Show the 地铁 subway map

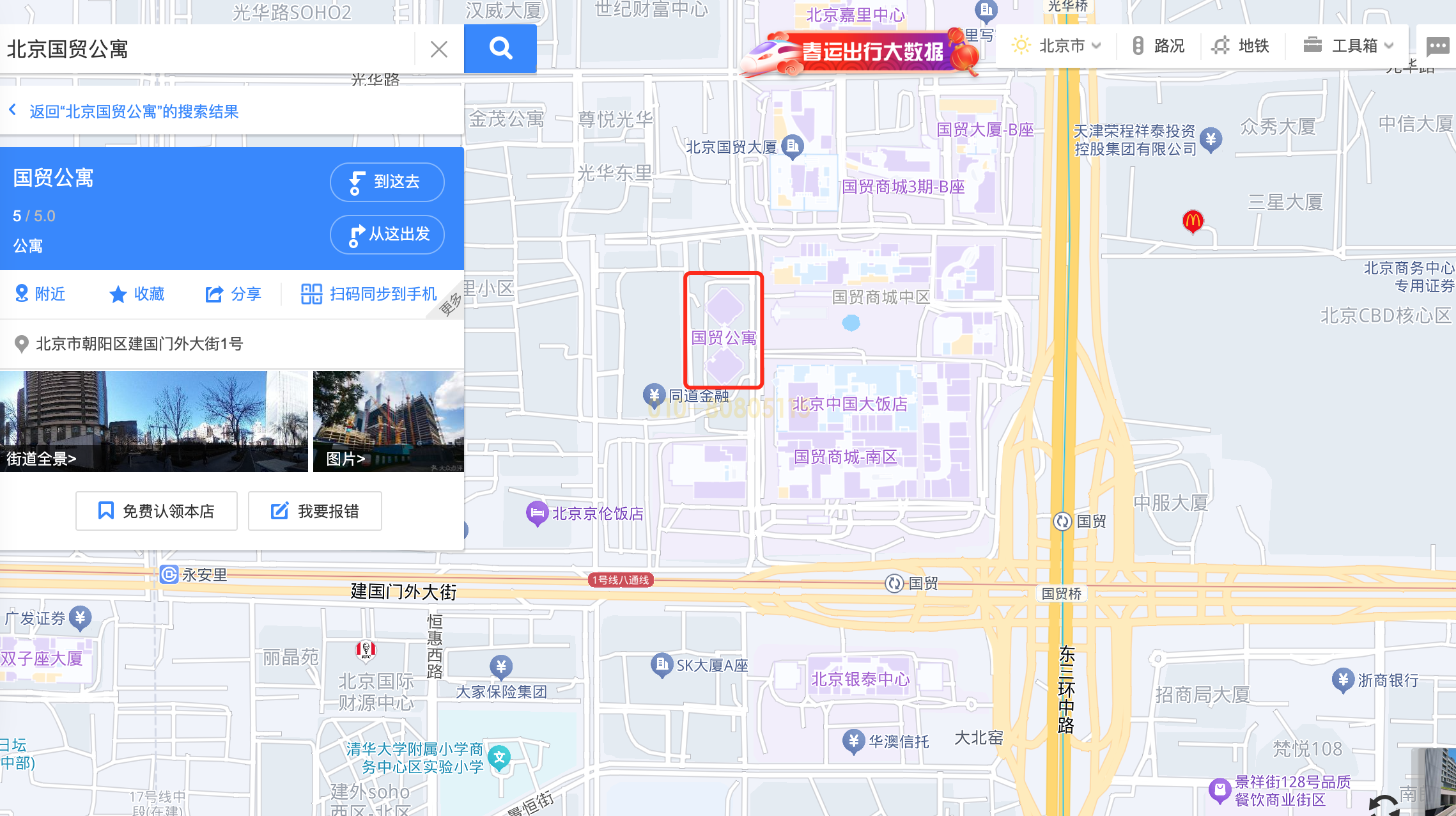tap(1241, 46)
